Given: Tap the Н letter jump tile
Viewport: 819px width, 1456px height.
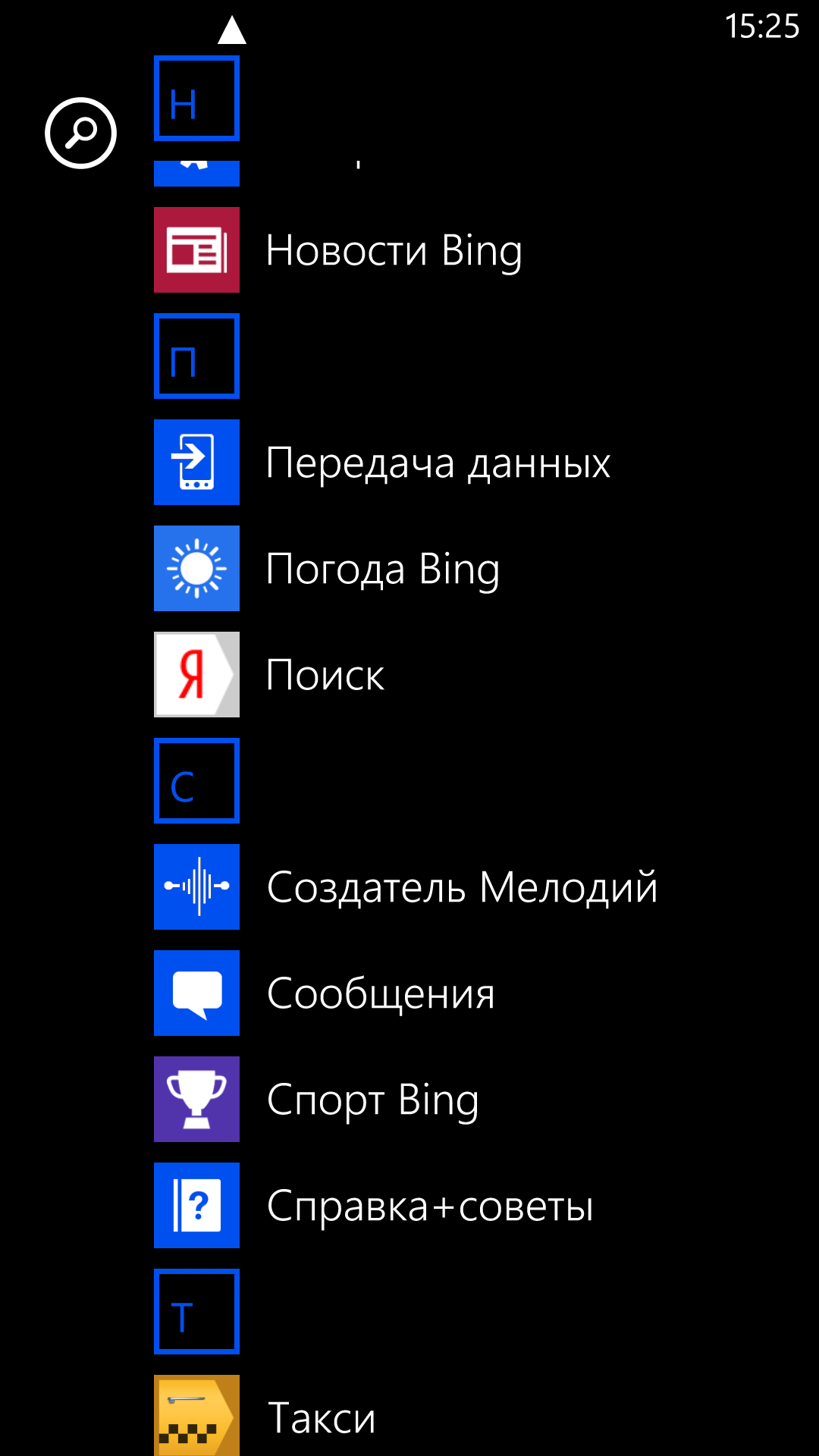Looking at the screenshot, I should (x=196, y=98).
